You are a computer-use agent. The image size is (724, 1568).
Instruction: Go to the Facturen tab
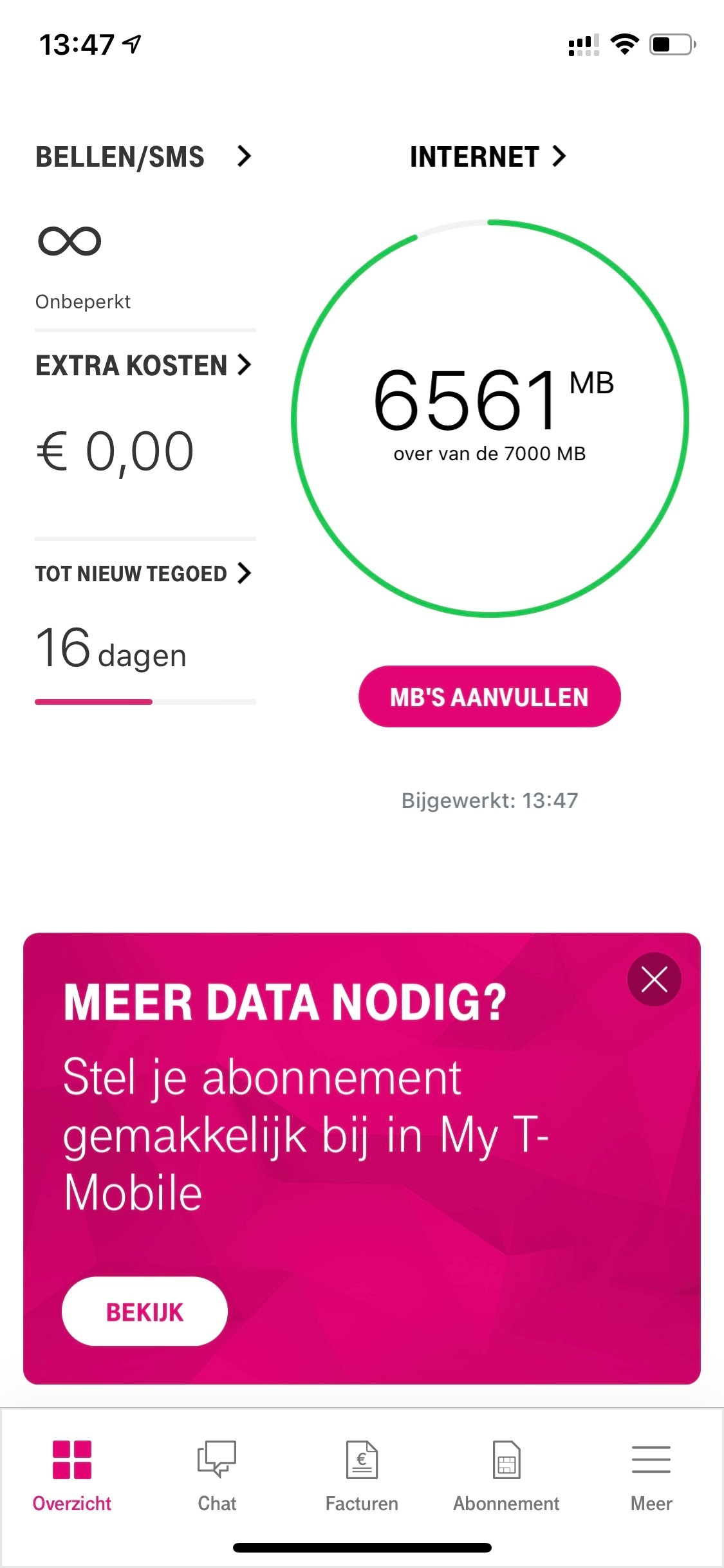click(362, 1477)
